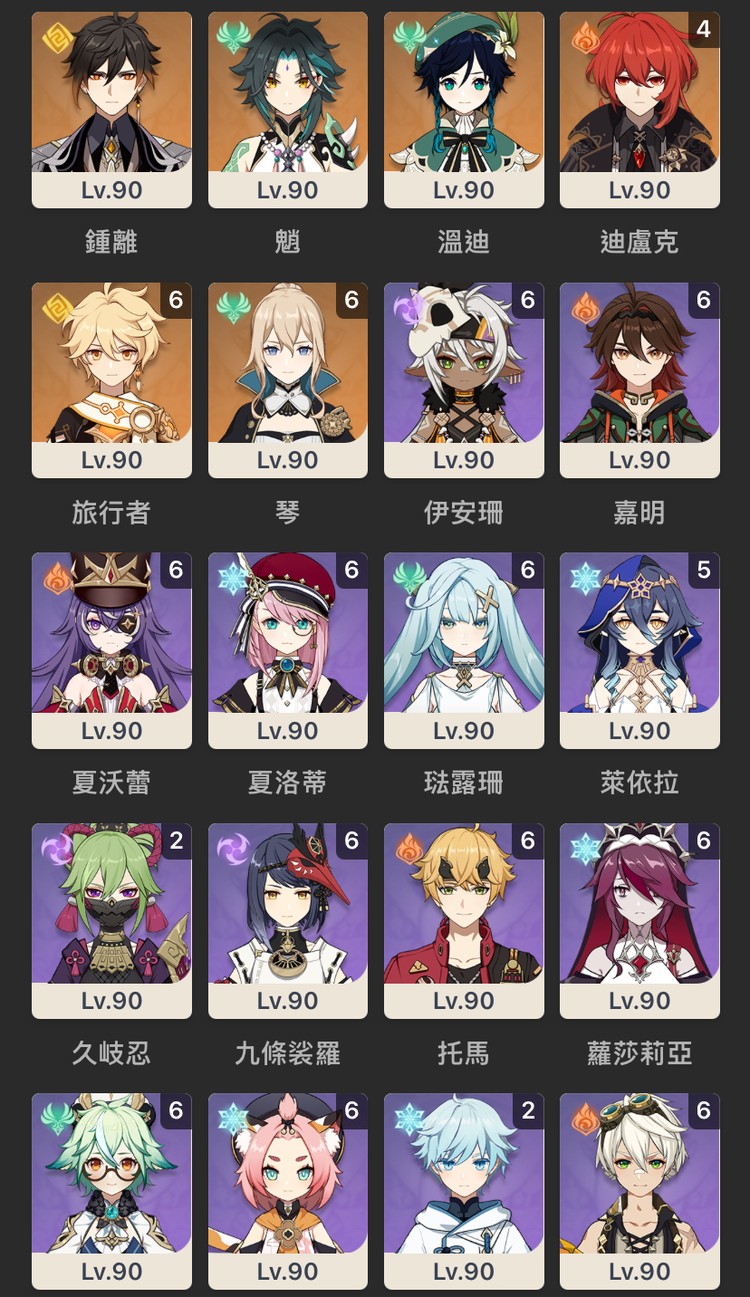Open 魈 character card
The height and width of the screenshot is (1297, 750).
(x=287, y=110)
